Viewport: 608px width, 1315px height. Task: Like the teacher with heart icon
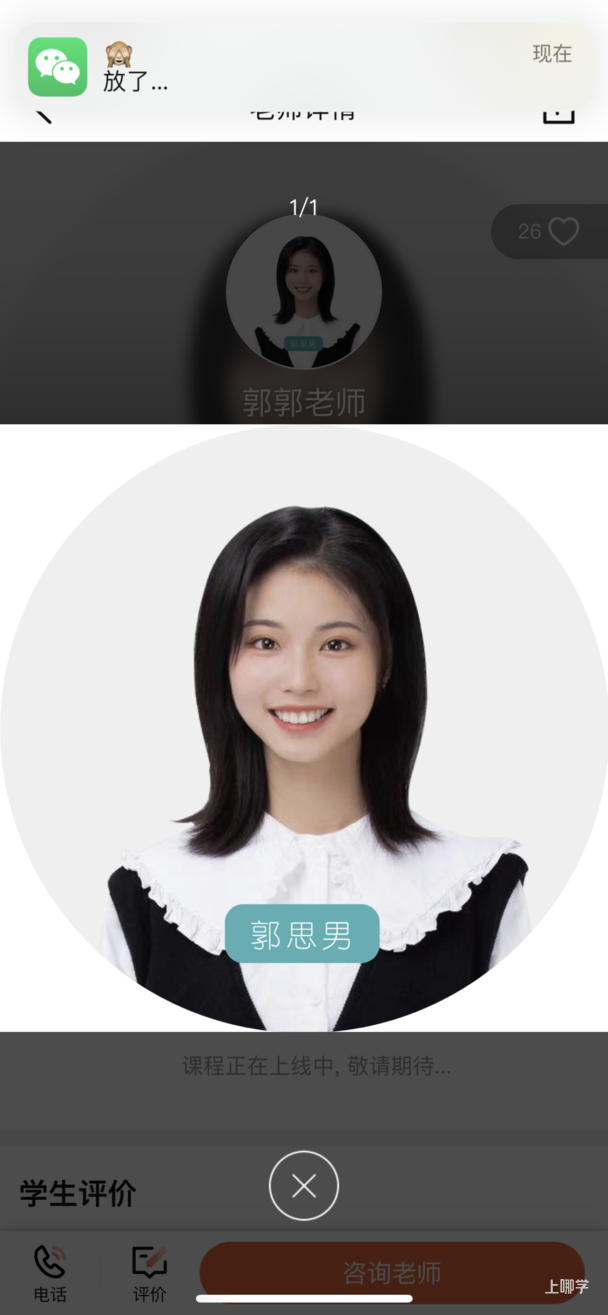563,232
